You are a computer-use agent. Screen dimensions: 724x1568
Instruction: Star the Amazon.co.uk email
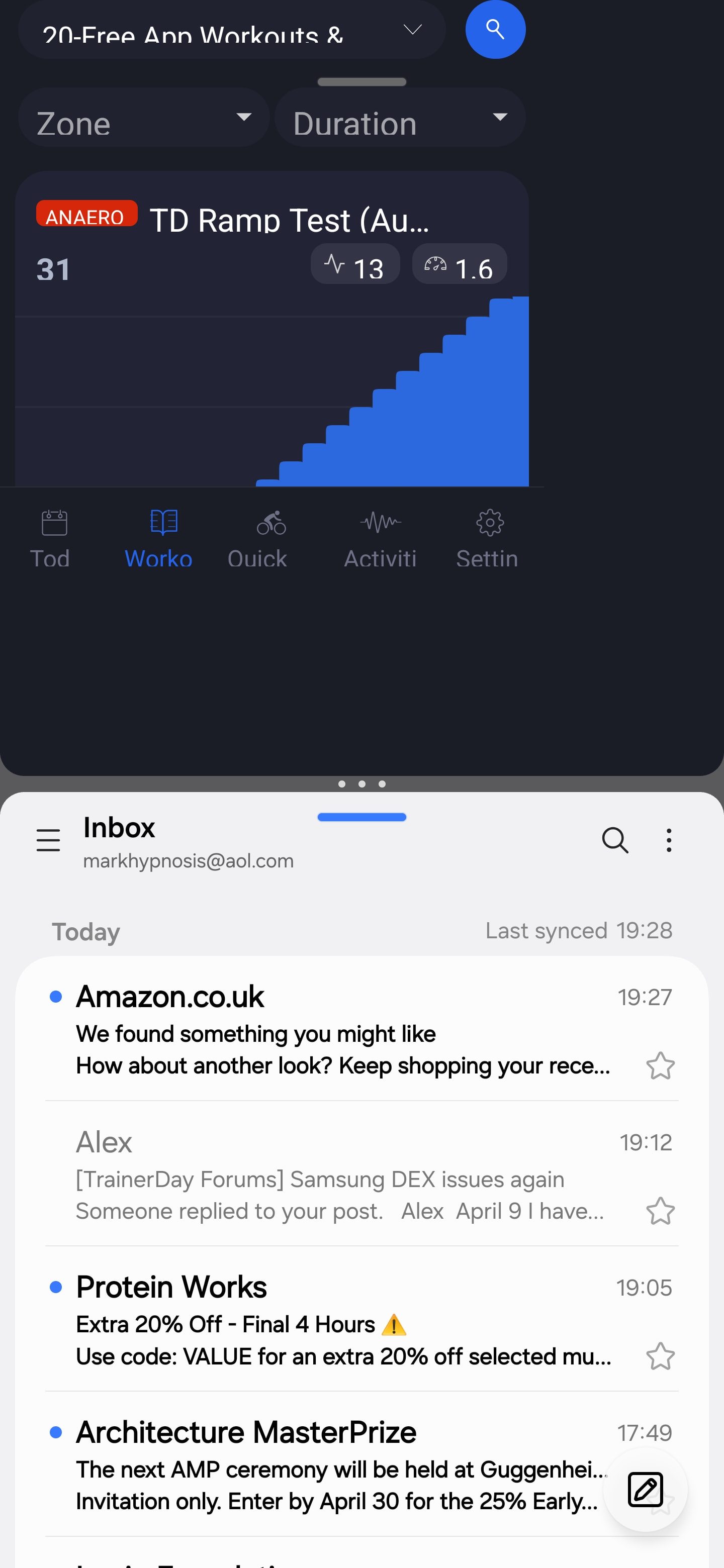(660, 1066)
